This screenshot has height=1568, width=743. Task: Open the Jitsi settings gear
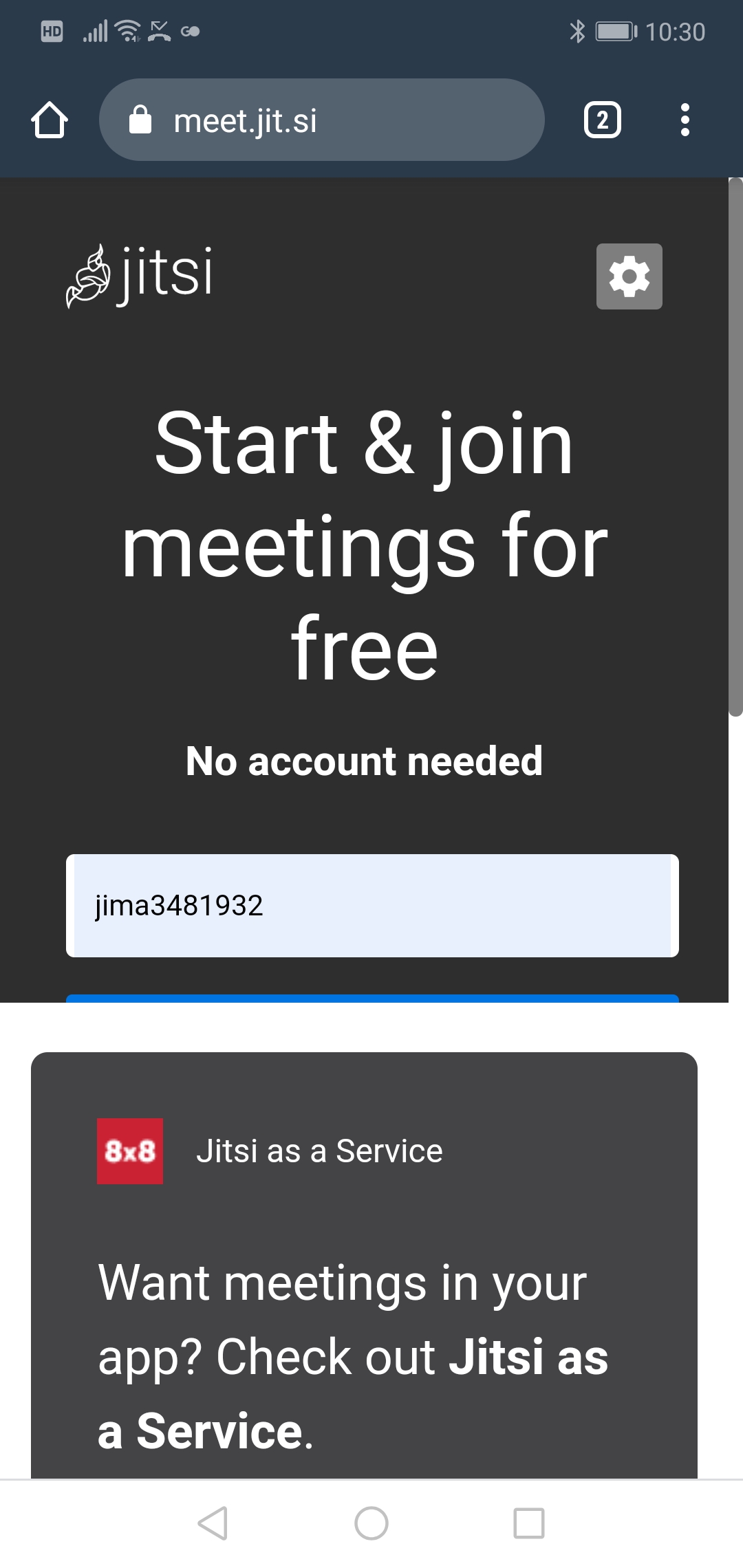click(629, 276)
